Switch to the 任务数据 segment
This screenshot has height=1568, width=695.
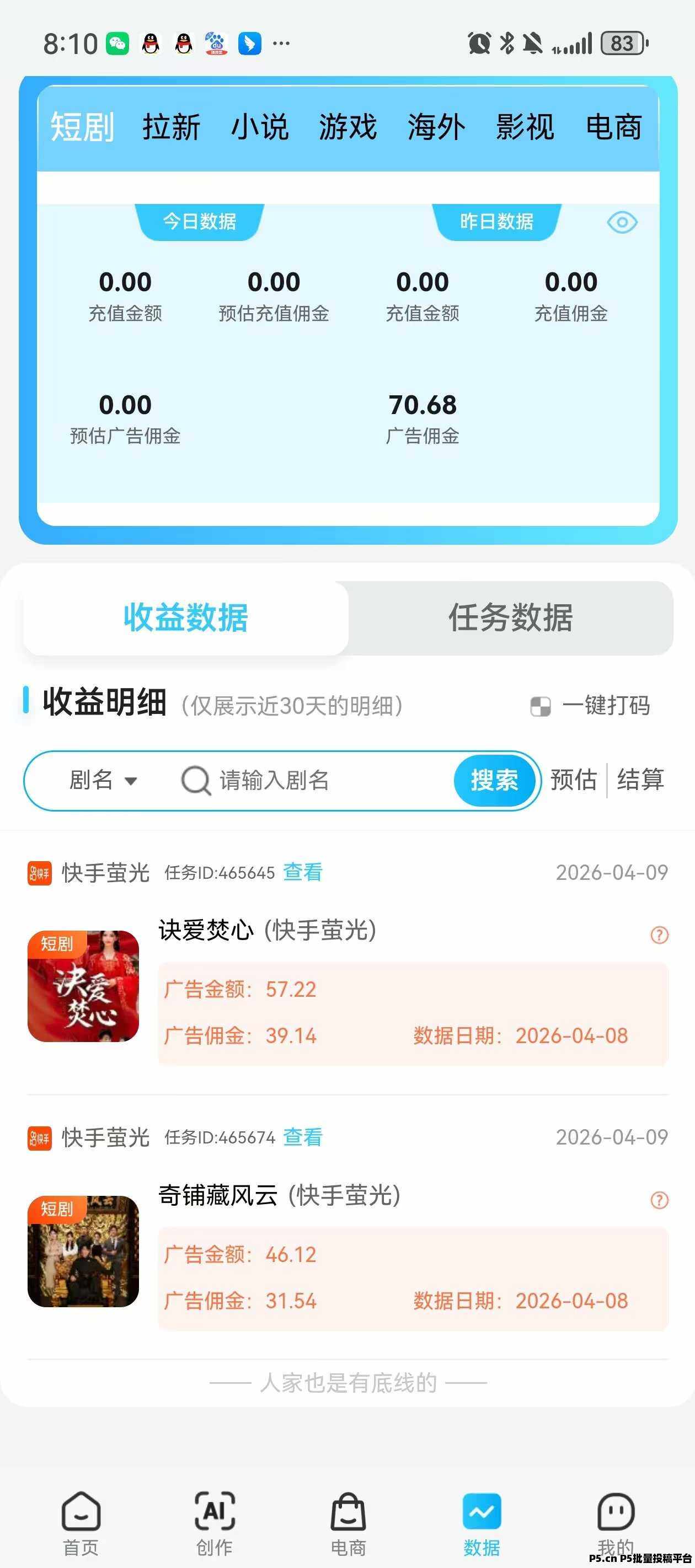pyautogui.click(x=510, y=618)
